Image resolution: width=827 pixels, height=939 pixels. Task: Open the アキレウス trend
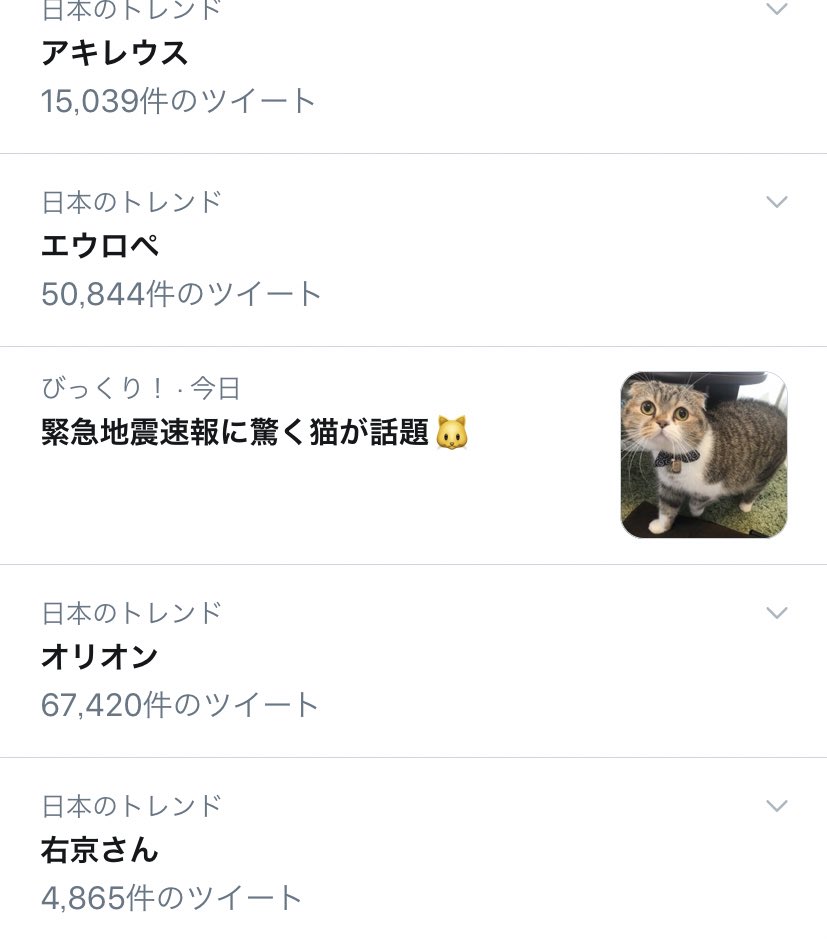(x=114, y=53)
